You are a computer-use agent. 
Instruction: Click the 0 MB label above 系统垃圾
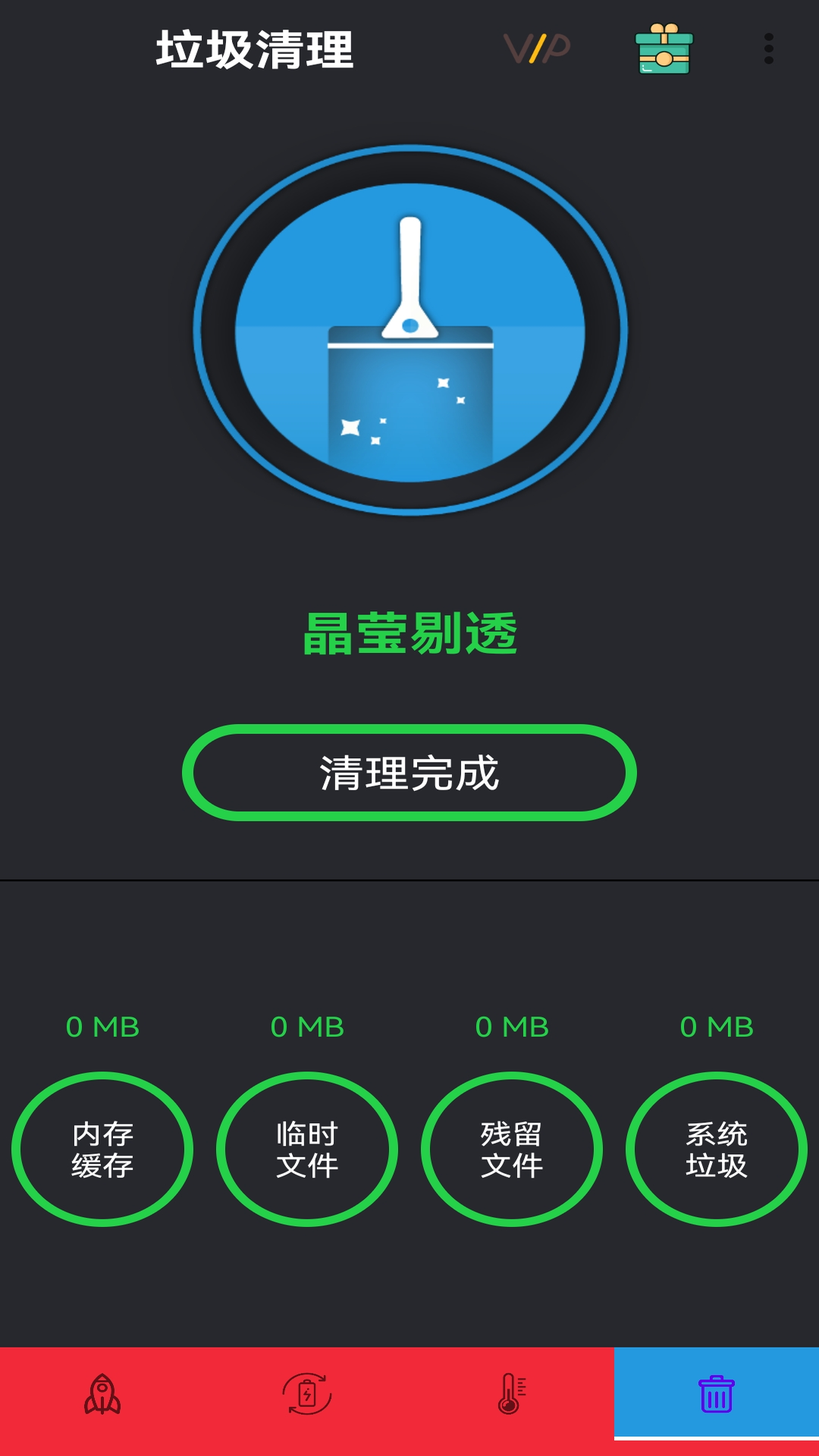click(x=717, y=1028)
